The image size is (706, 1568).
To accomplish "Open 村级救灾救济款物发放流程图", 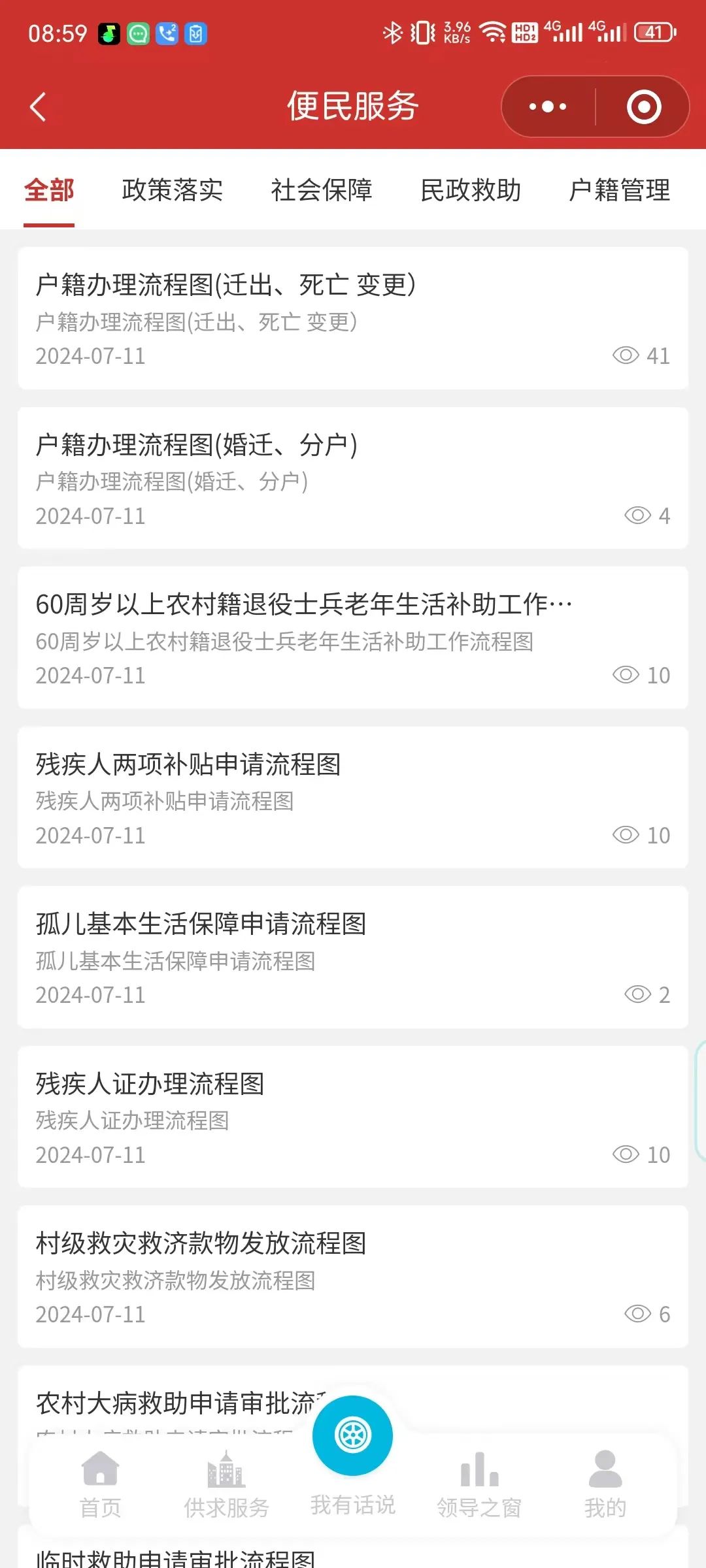I will click(x=353, y=1277).
